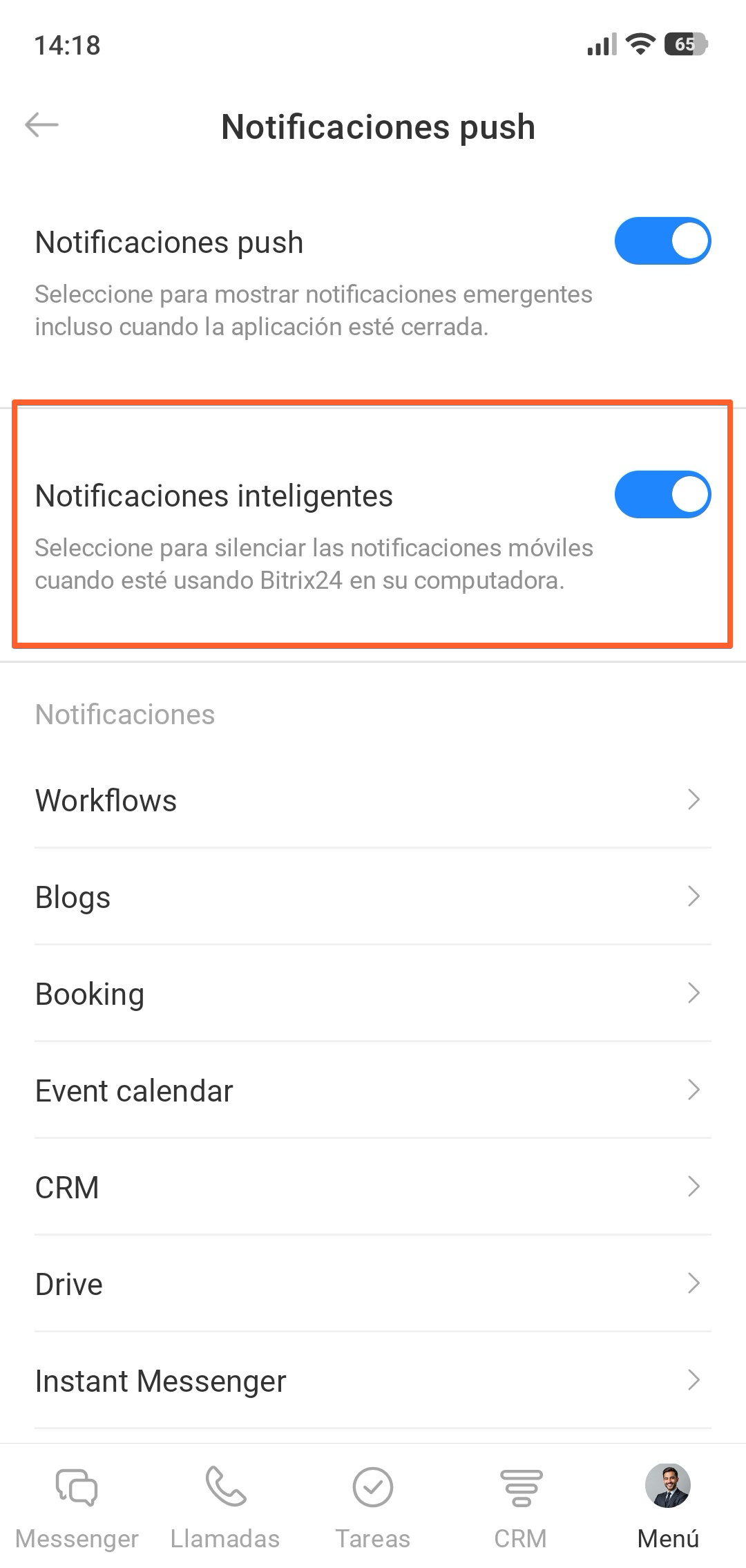746x1568 pixels.
Task: Go back using the top-left arrow
Action: (x=41, y=125)
